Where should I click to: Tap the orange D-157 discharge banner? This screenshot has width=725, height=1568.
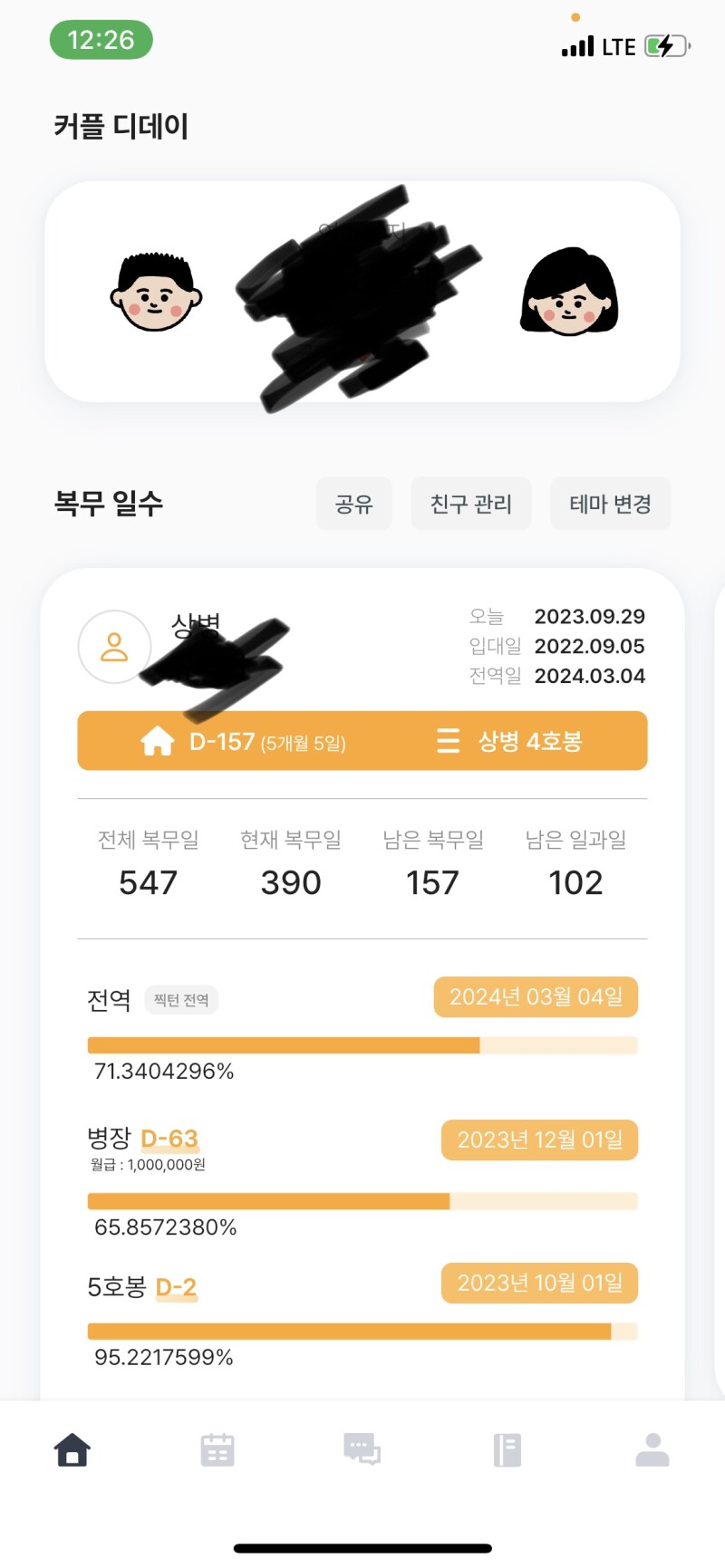click(x=362, y=741)
